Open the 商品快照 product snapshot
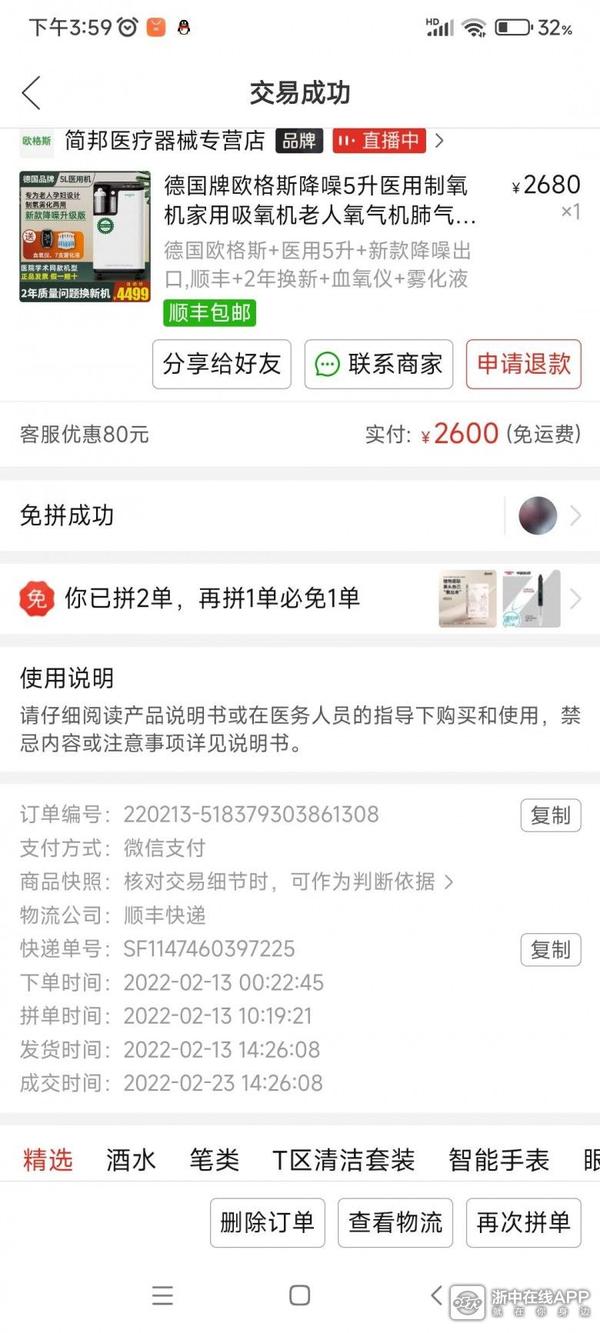The width and height of the screenshot is (600, 1333). (288, 882)
